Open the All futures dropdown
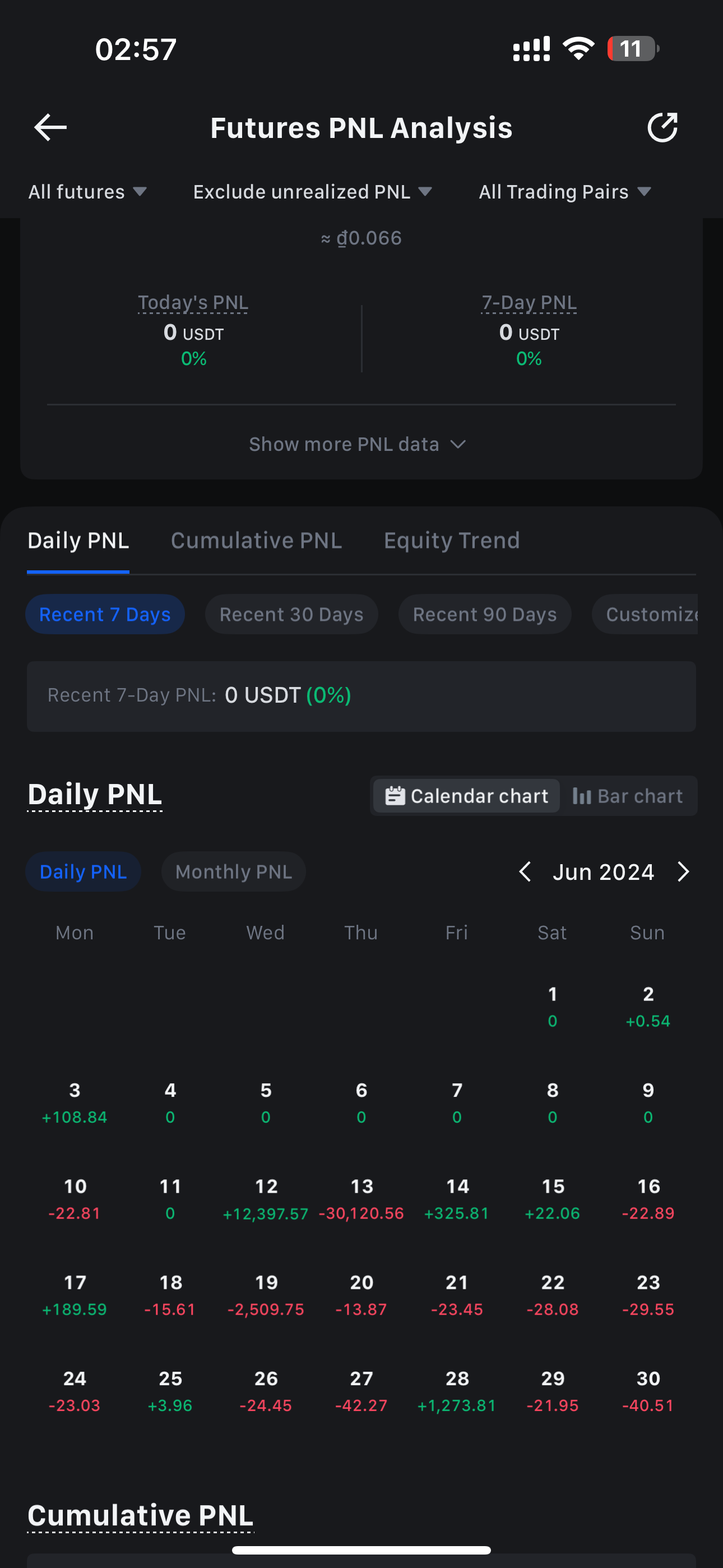The height and width of the screenshot is (1568, 723). click(87, 192)
